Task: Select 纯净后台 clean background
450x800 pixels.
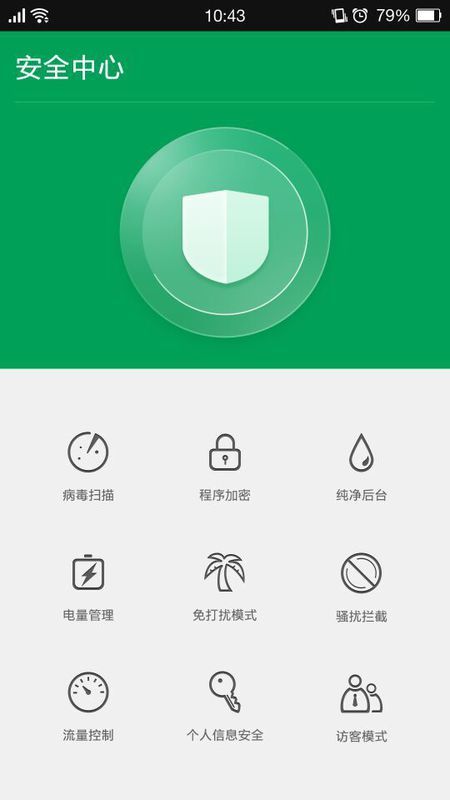Action: tap(361, 466)
